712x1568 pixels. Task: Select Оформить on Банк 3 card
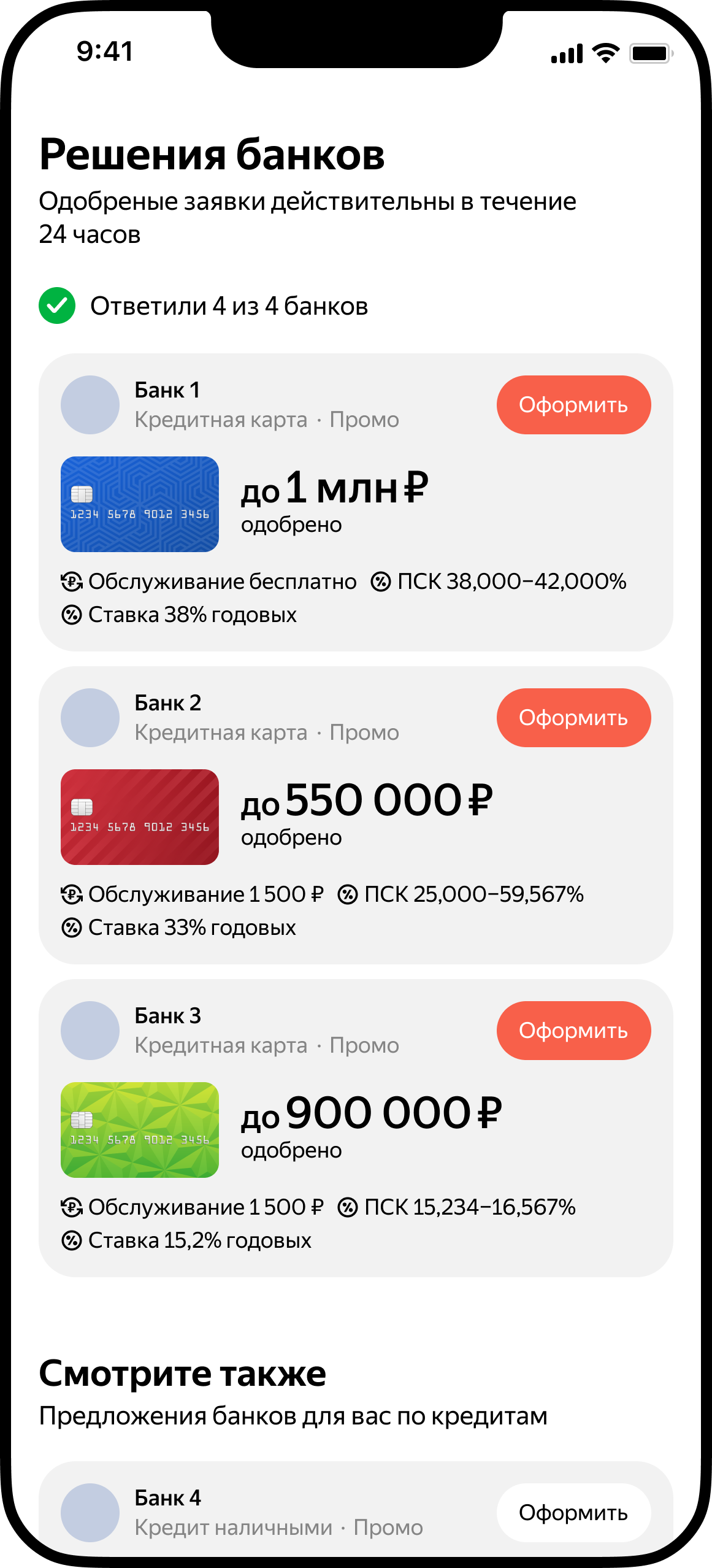click(x=573, y=1031)
